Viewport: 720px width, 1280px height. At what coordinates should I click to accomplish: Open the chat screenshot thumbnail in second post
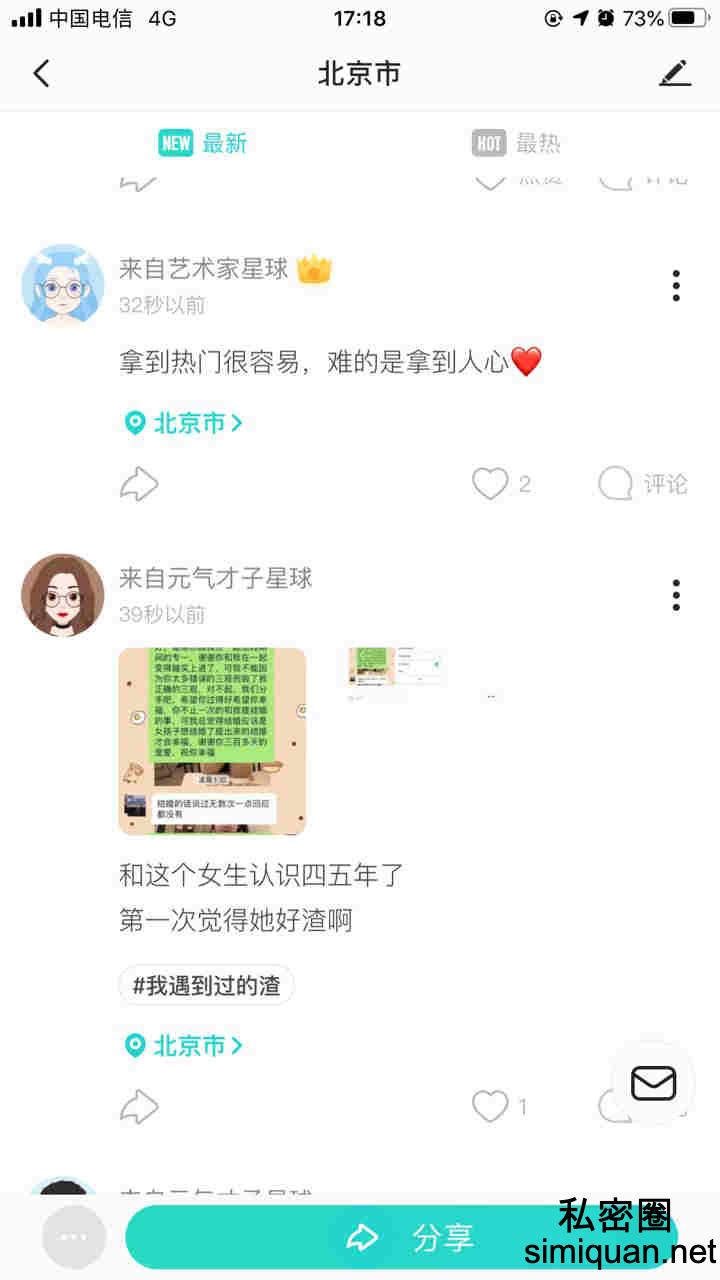(x=212, y=740)
